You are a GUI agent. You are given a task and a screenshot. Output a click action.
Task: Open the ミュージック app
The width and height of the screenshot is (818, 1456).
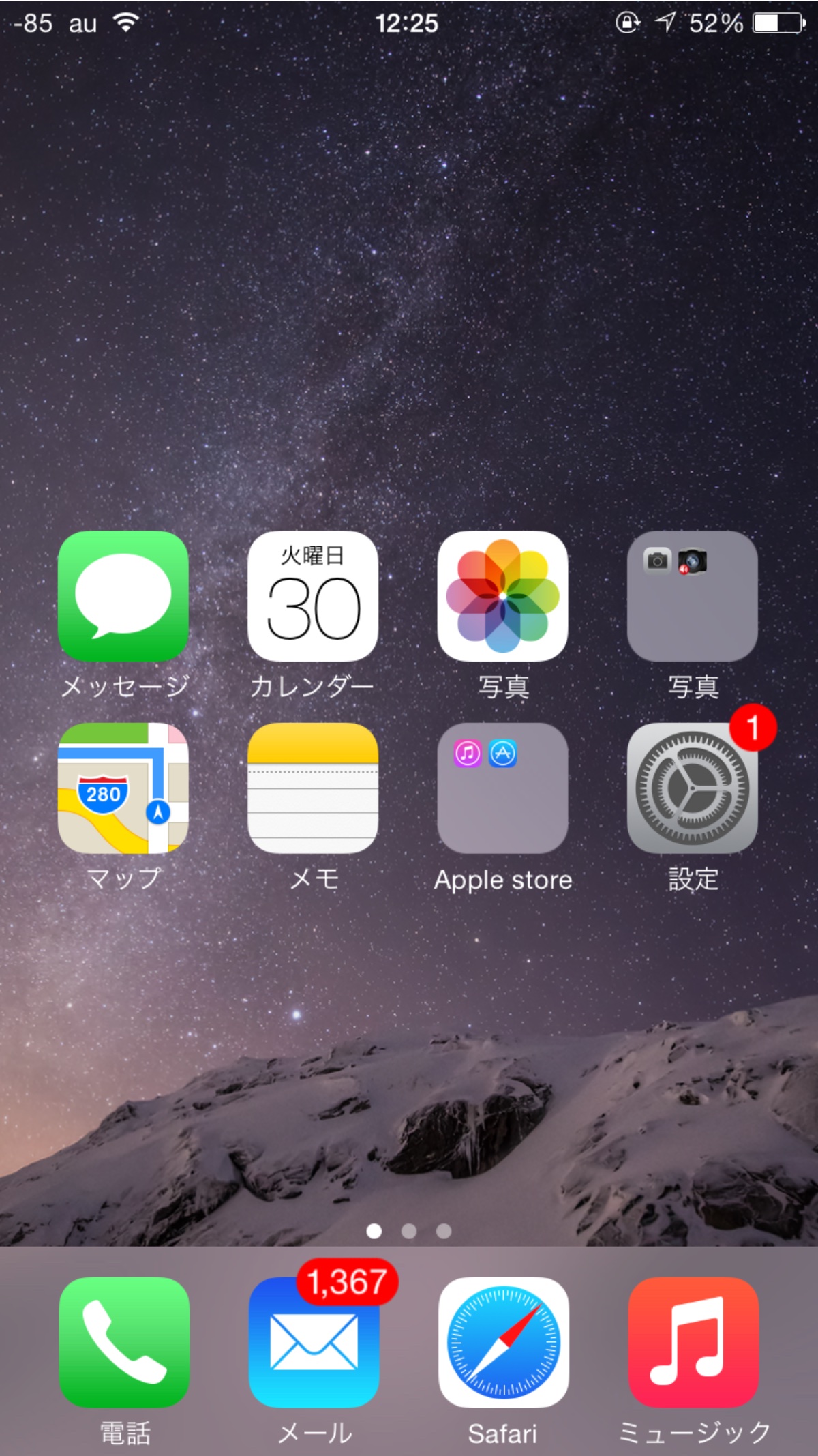click(693, 1342)
